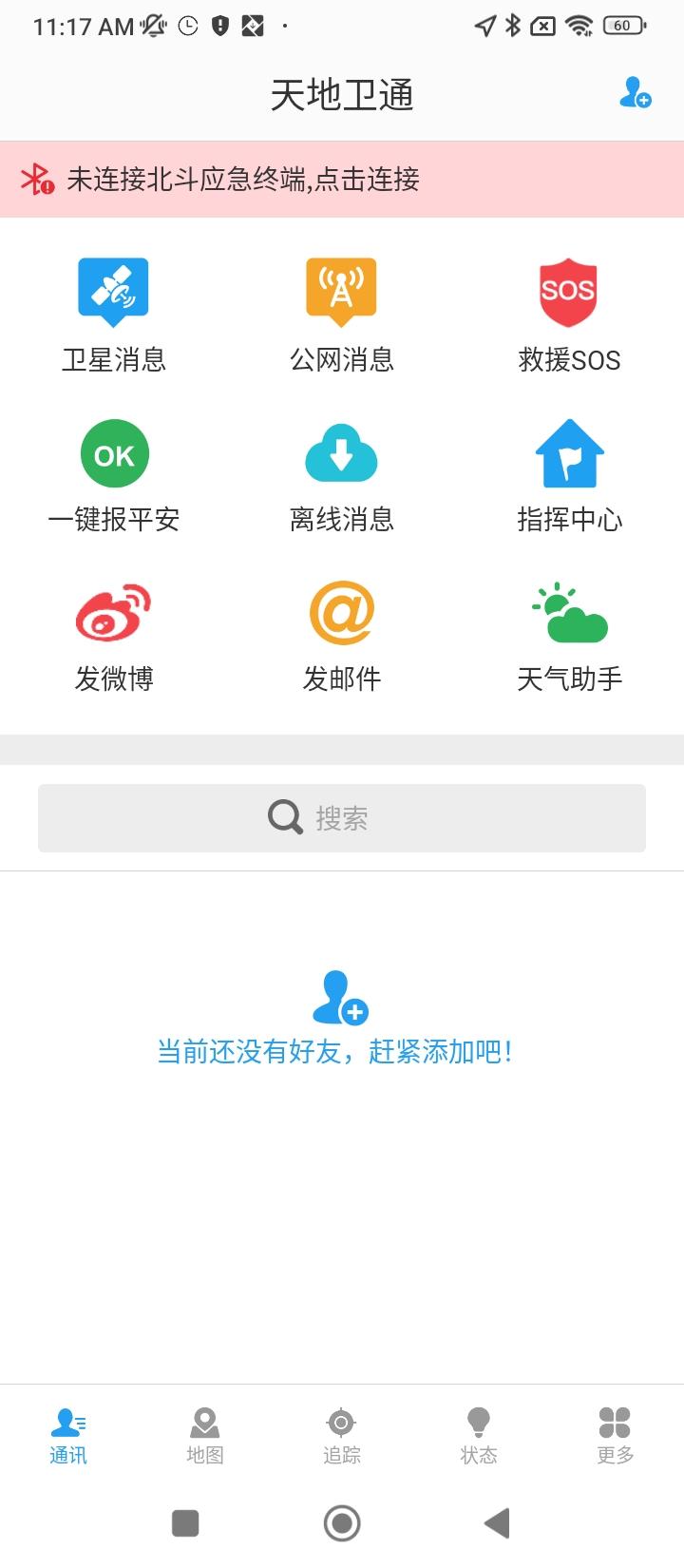Viewport: 684px width, 1568px height.
Task: Tap the 发微博 Weibo posting icon
Action: (x=114, y=613)
